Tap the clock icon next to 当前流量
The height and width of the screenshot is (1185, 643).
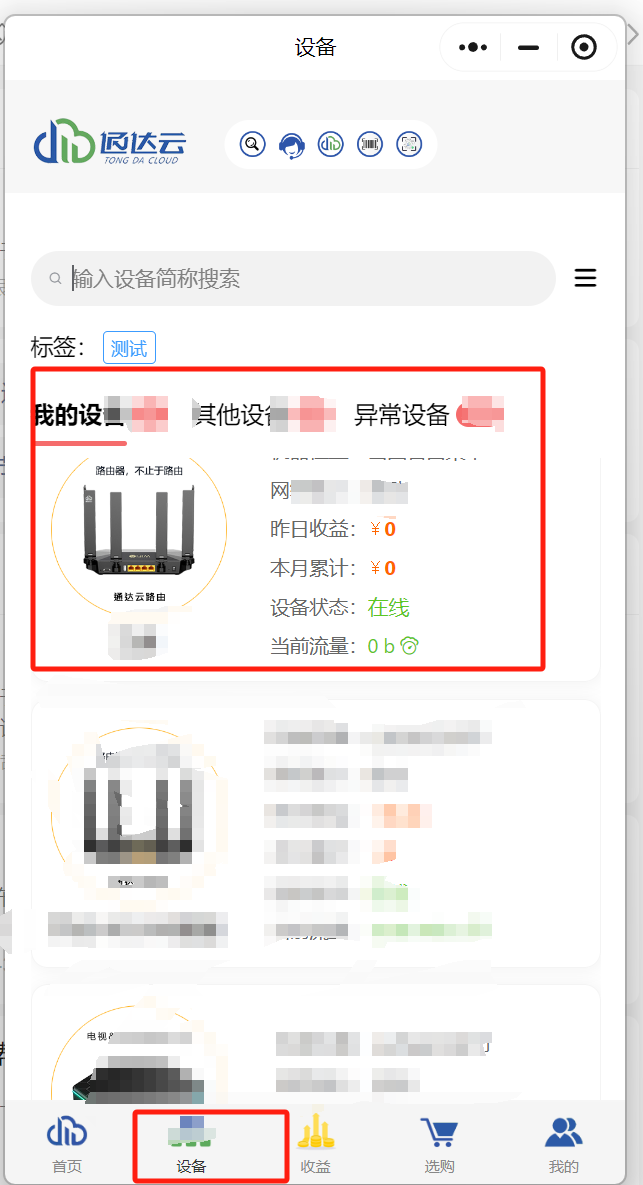coord(409,647)
